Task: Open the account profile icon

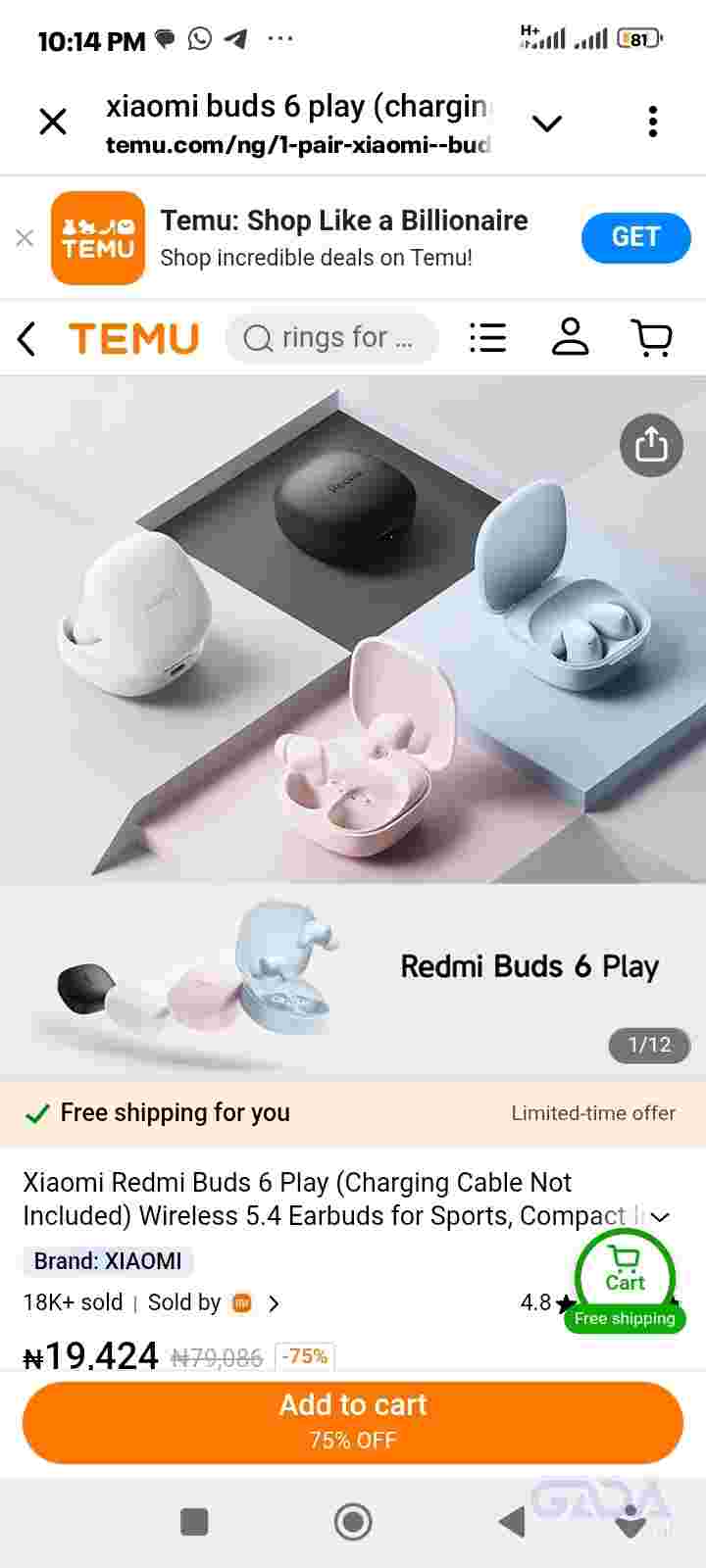Action: (x=570, y=337)
